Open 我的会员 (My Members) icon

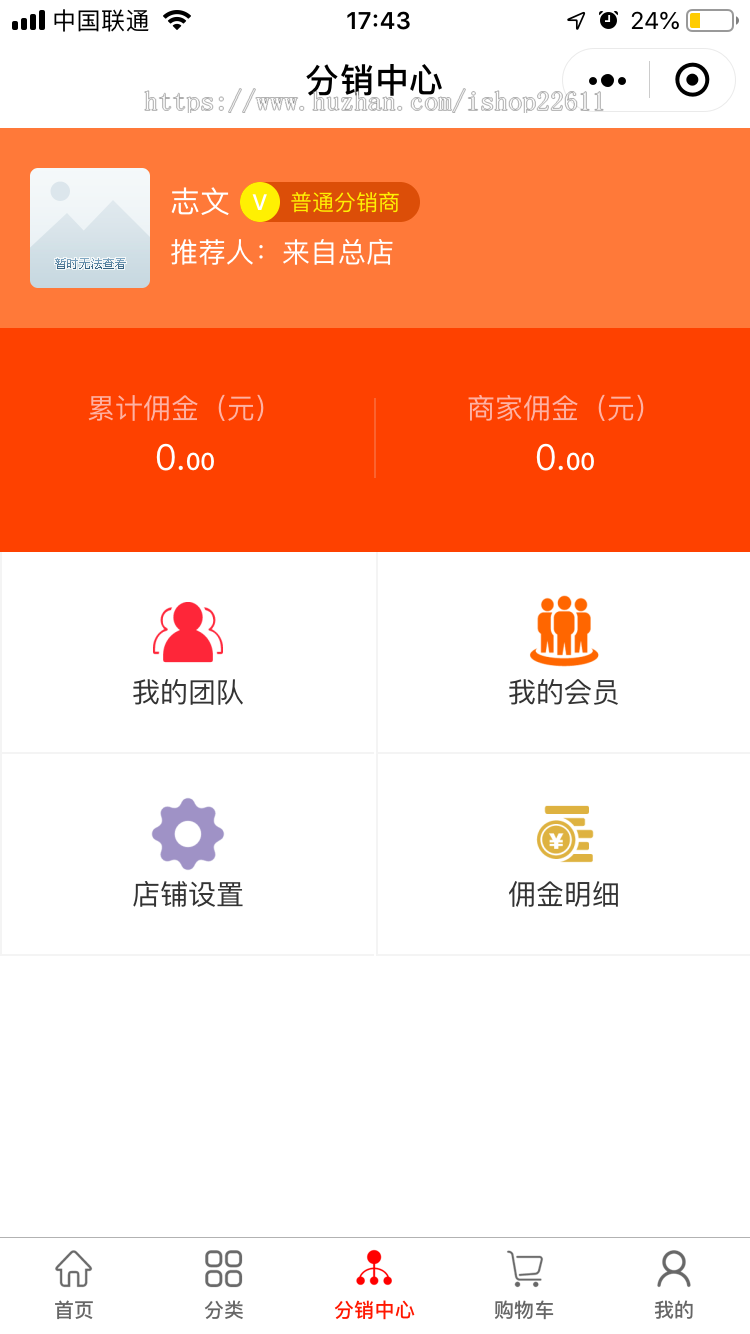[563, 631]
